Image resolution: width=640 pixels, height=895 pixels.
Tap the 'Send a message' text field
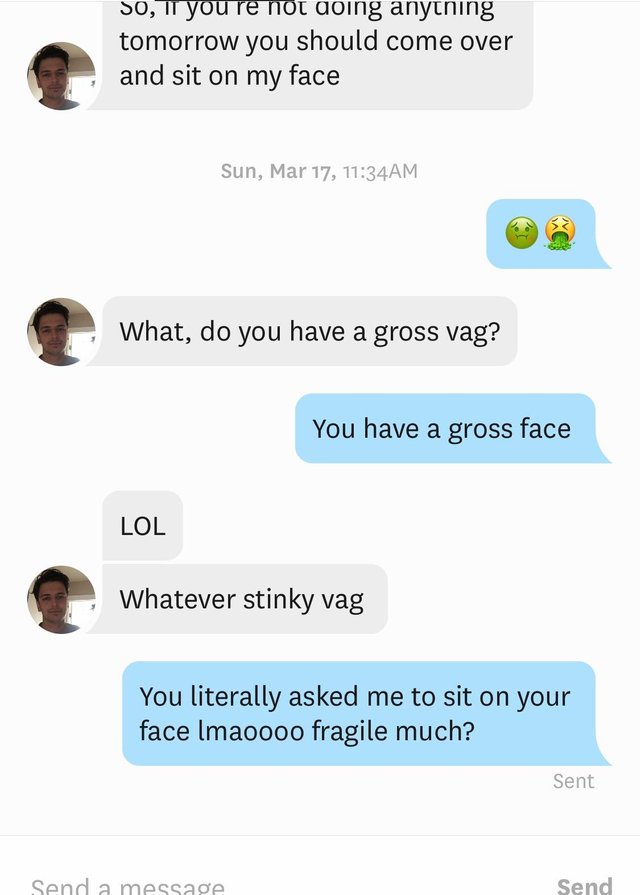(250, 884)
